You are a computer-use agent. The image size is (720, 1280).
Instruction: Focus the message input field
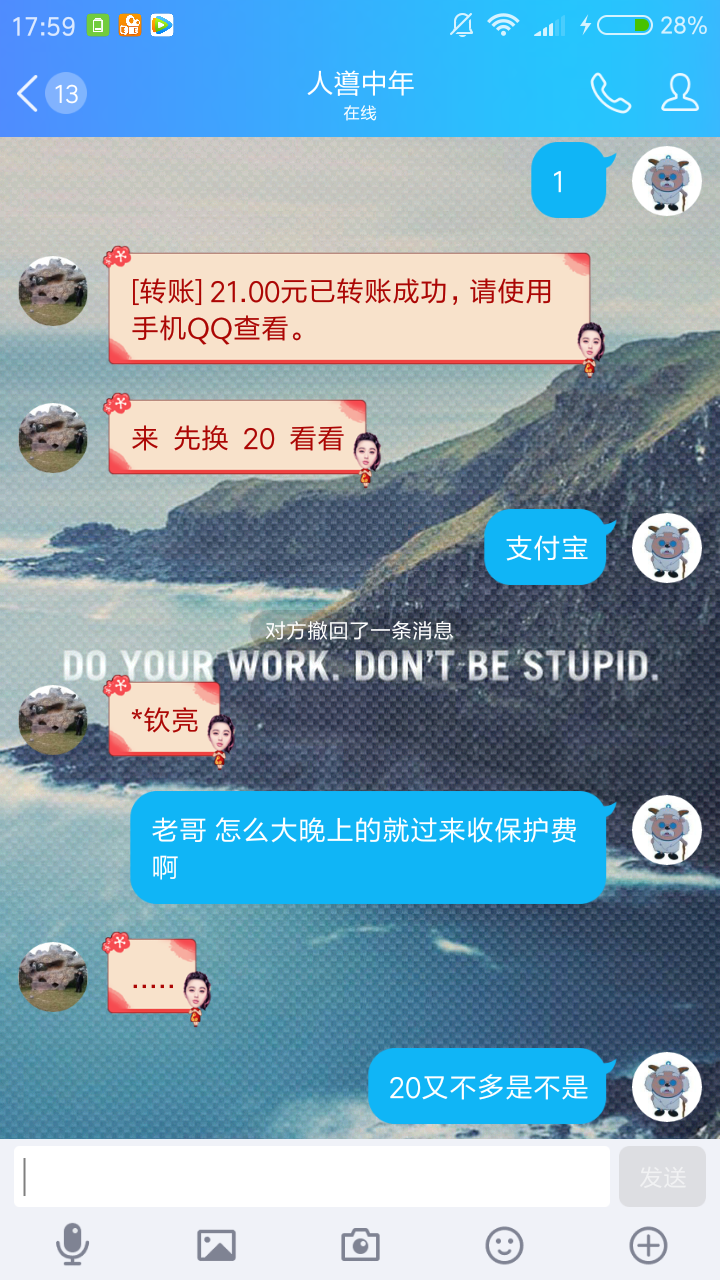(x=312, y=1177)
